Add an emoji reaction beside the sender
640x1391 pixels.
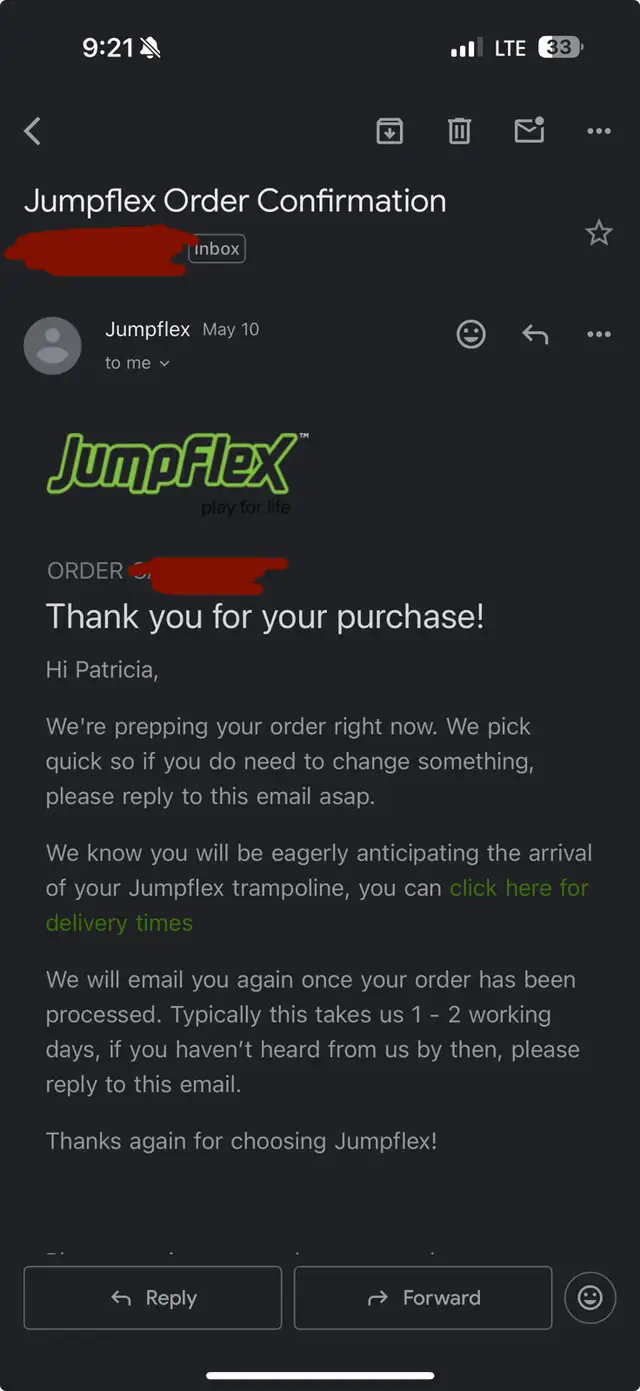point(471,334)
